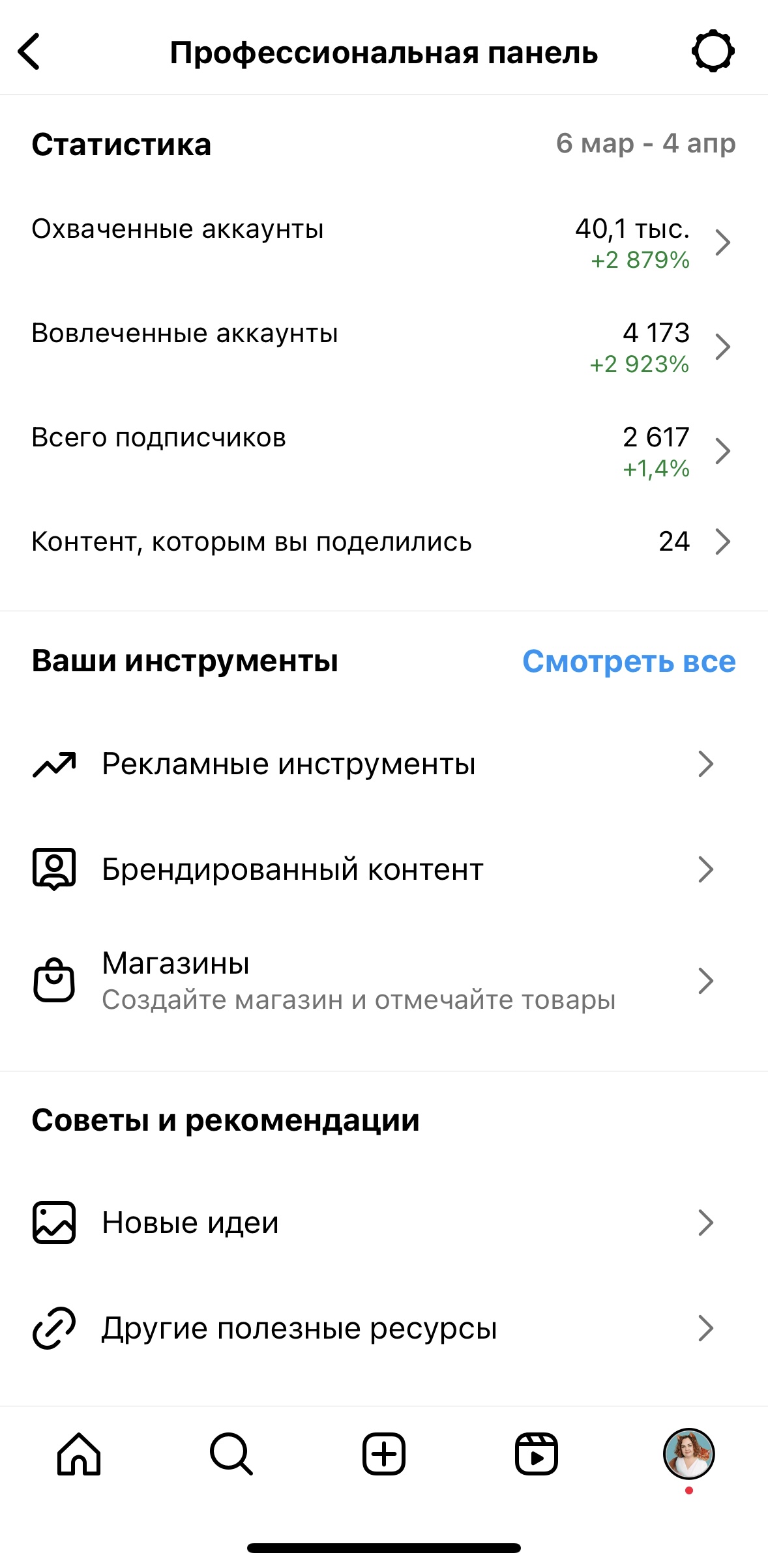Tap the Смотреть все link
Image resolution: width=768 pixels, height=1568 pixels.
628,661
